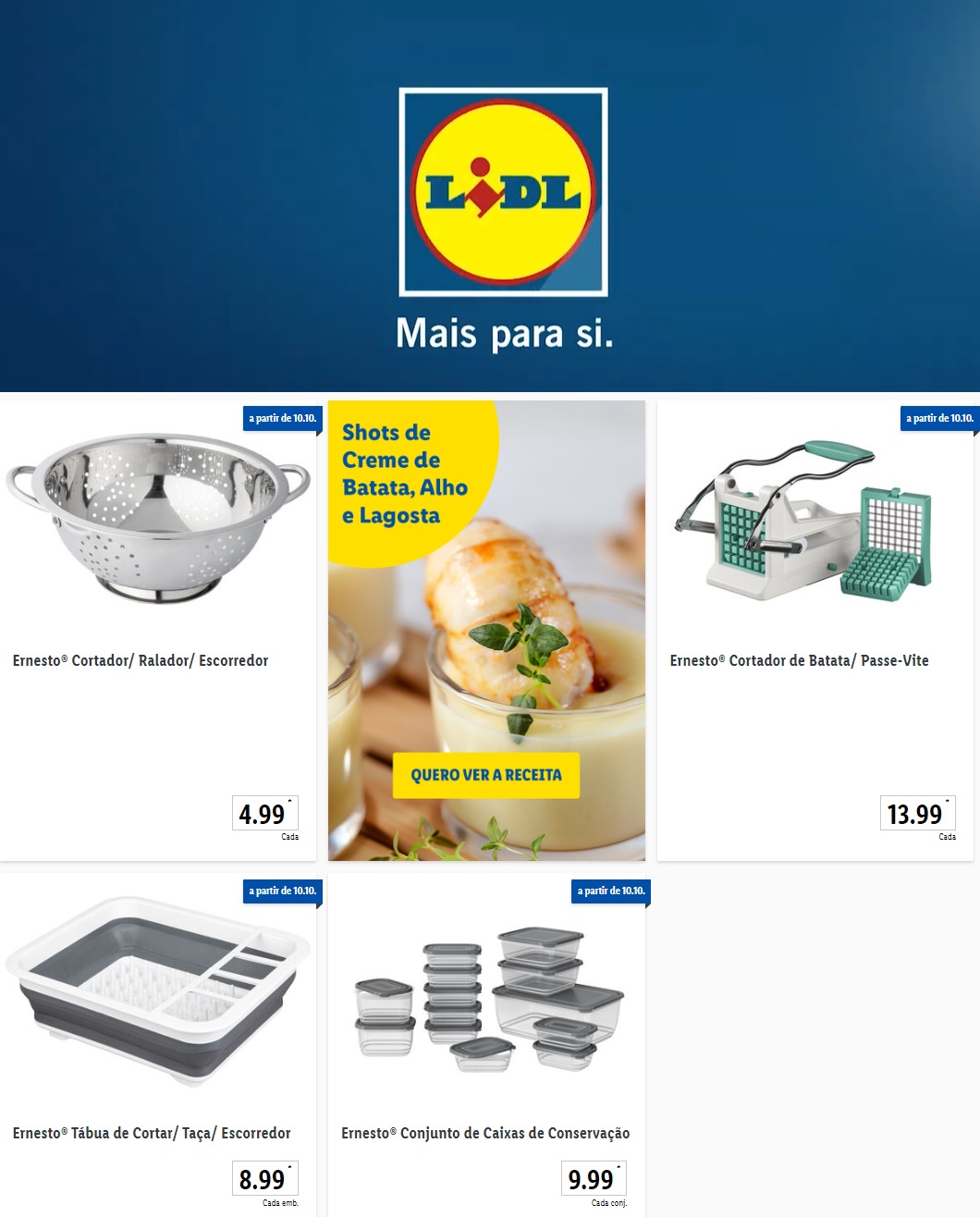Tap the Quero ver a receita button

click(x=486, y=775)
